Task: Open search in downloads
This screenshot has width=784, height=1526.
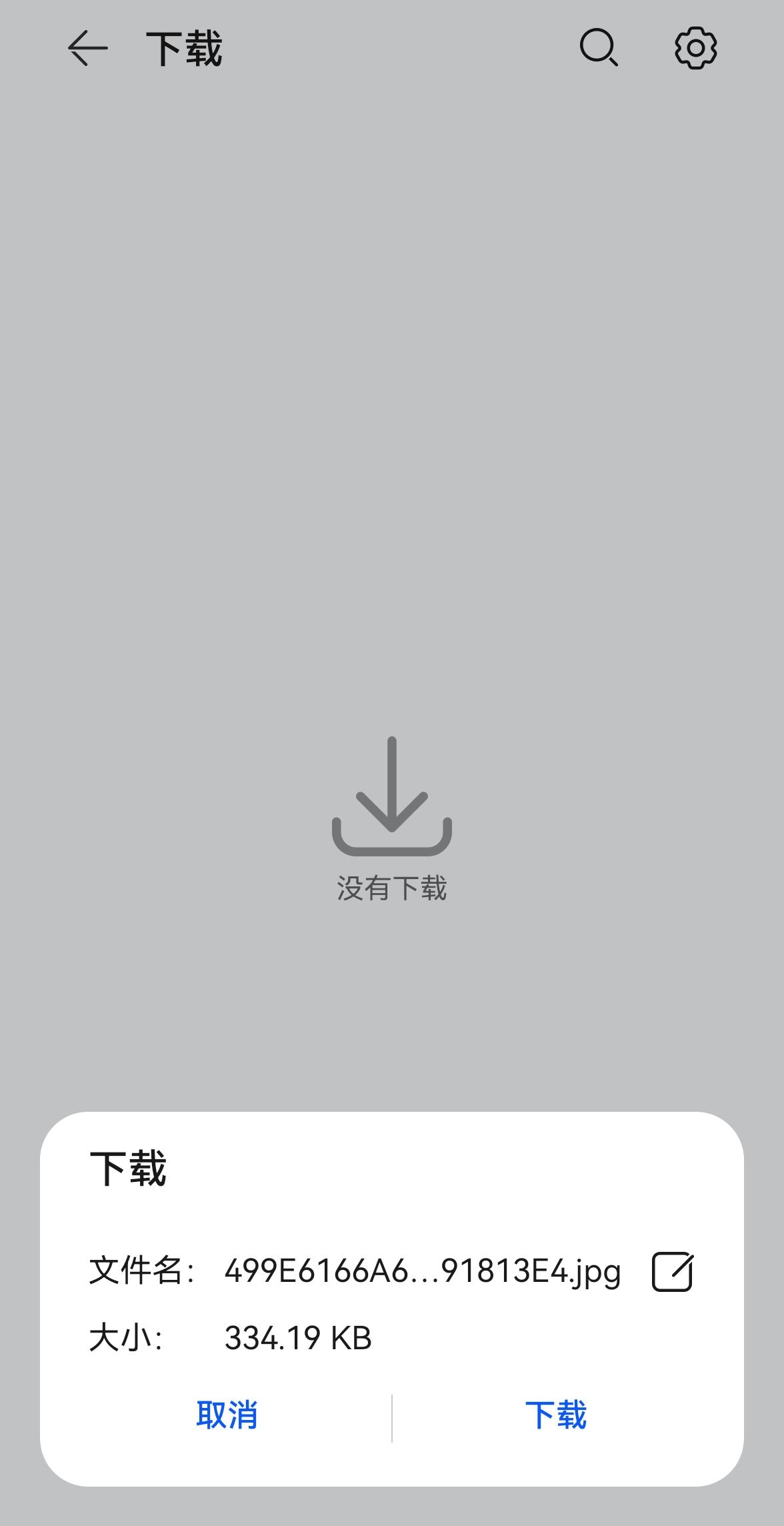Action: click(x=598, y=48)
